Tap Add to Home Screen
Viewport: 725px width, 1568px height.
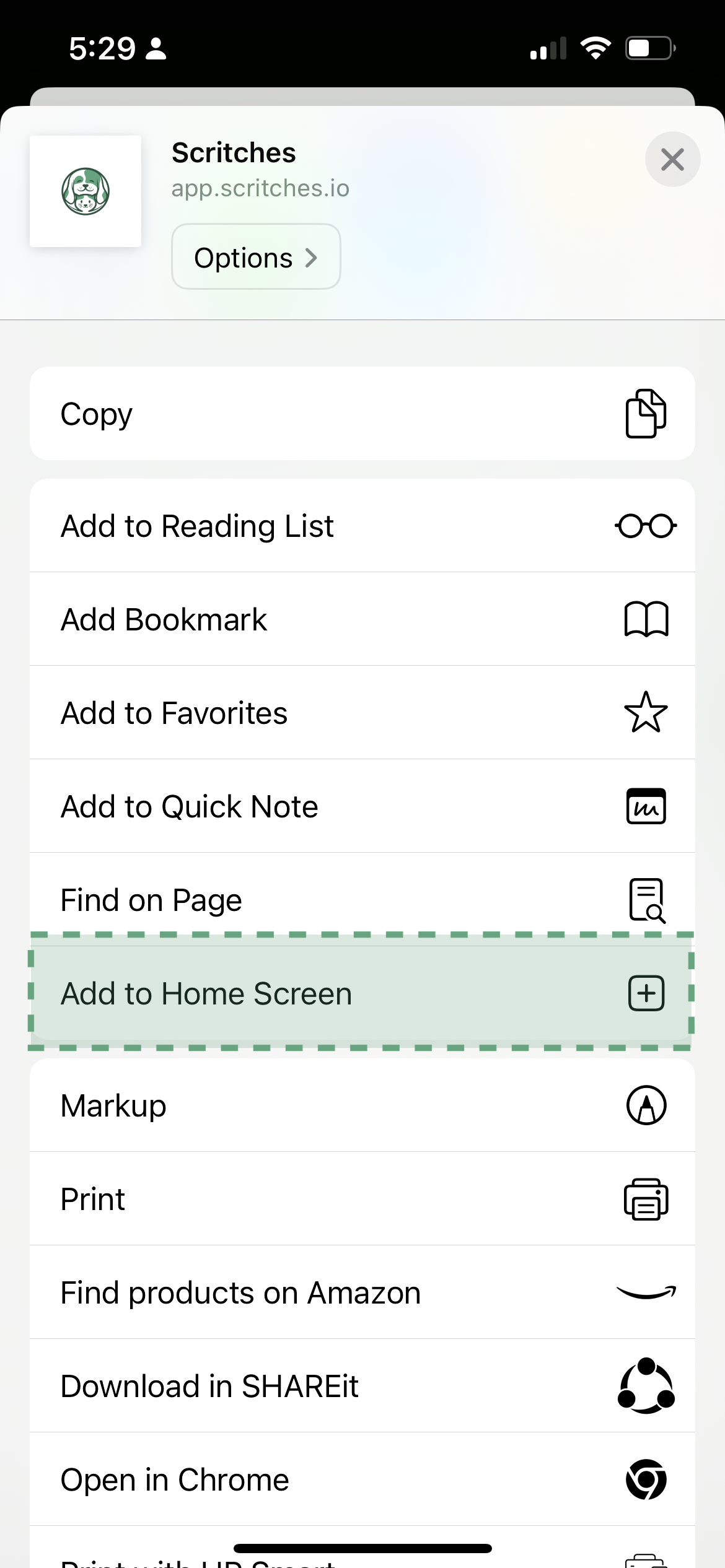[362, 993]
